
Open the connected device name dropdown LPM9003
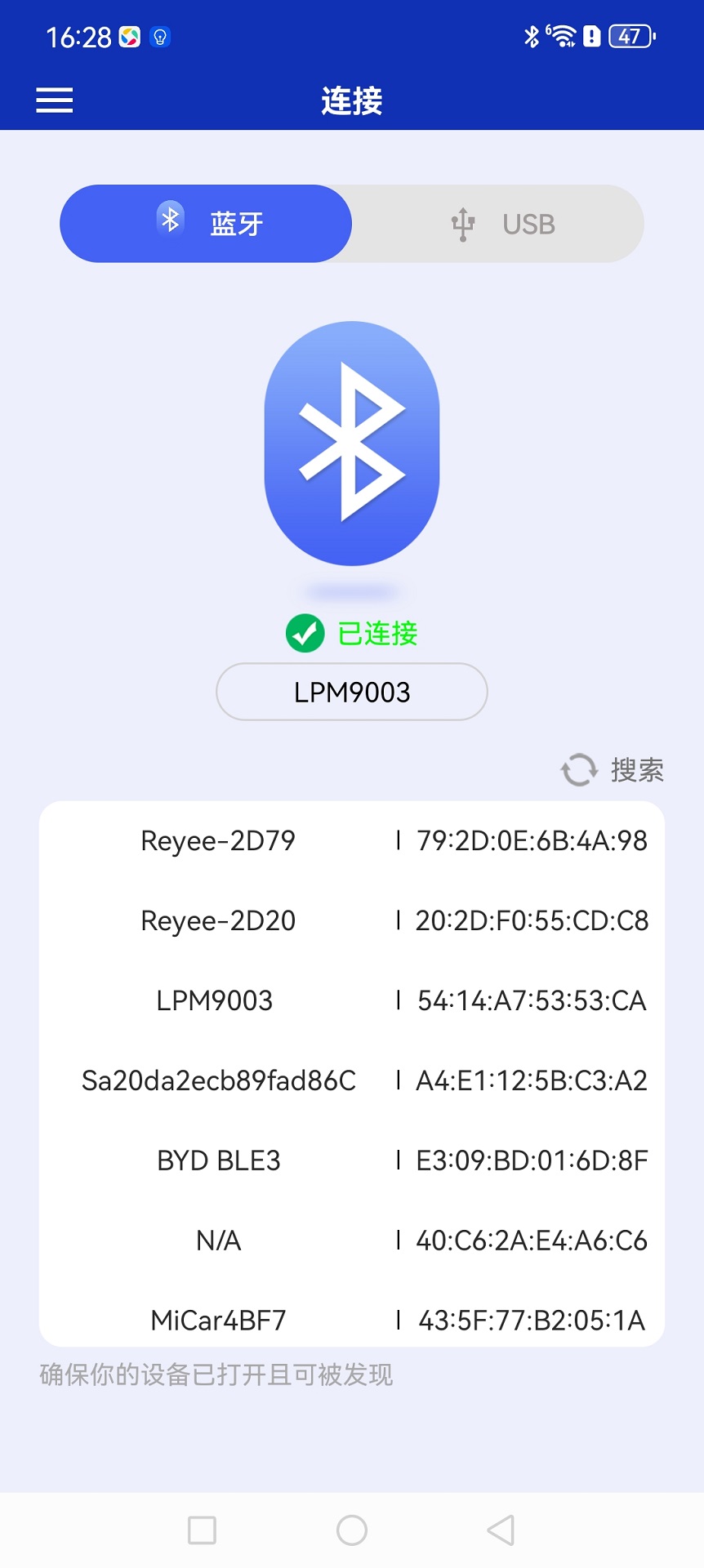351,691
